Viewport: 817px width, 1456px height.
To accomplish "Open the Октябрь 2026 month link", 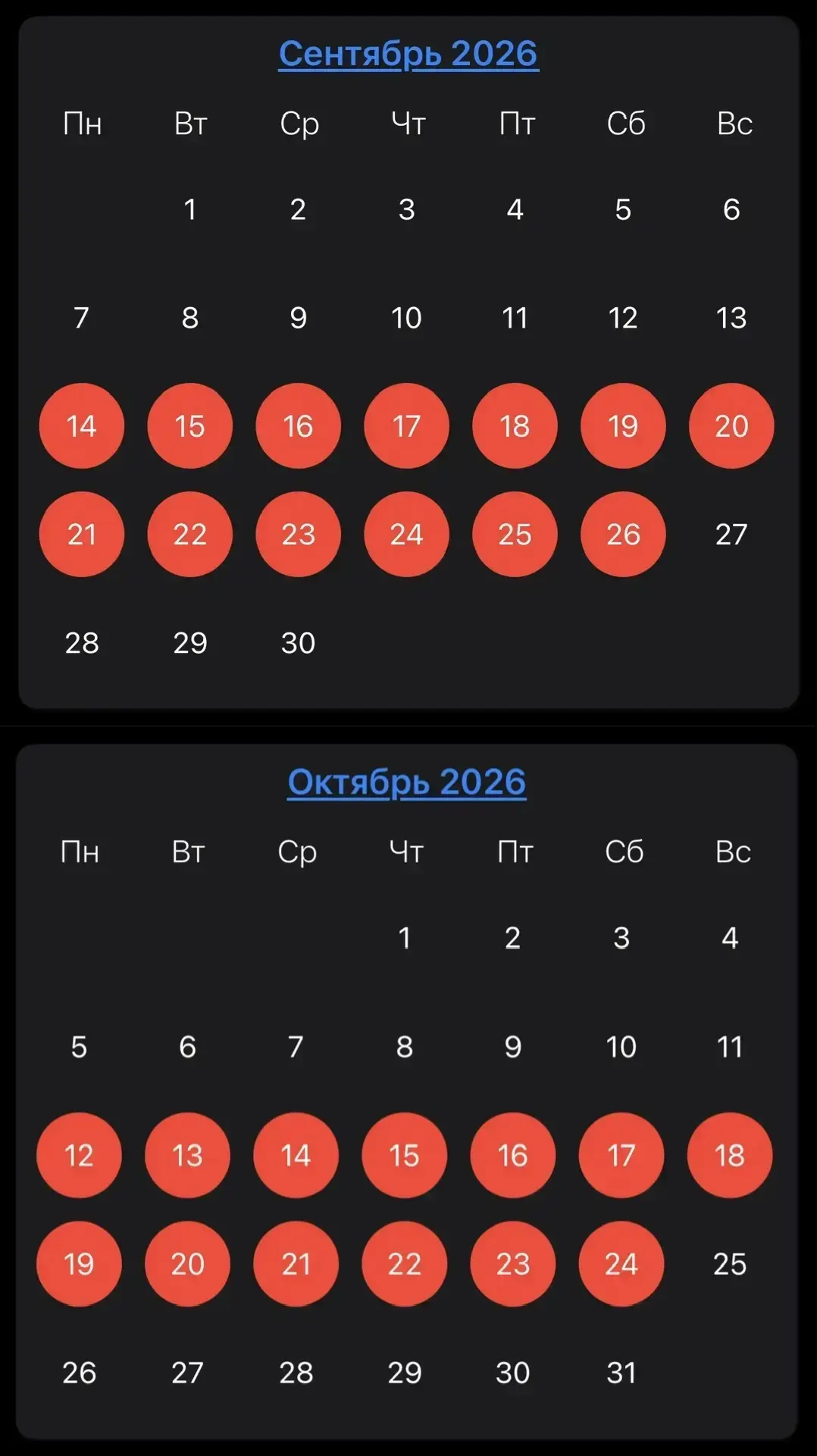I will point(407,782).
